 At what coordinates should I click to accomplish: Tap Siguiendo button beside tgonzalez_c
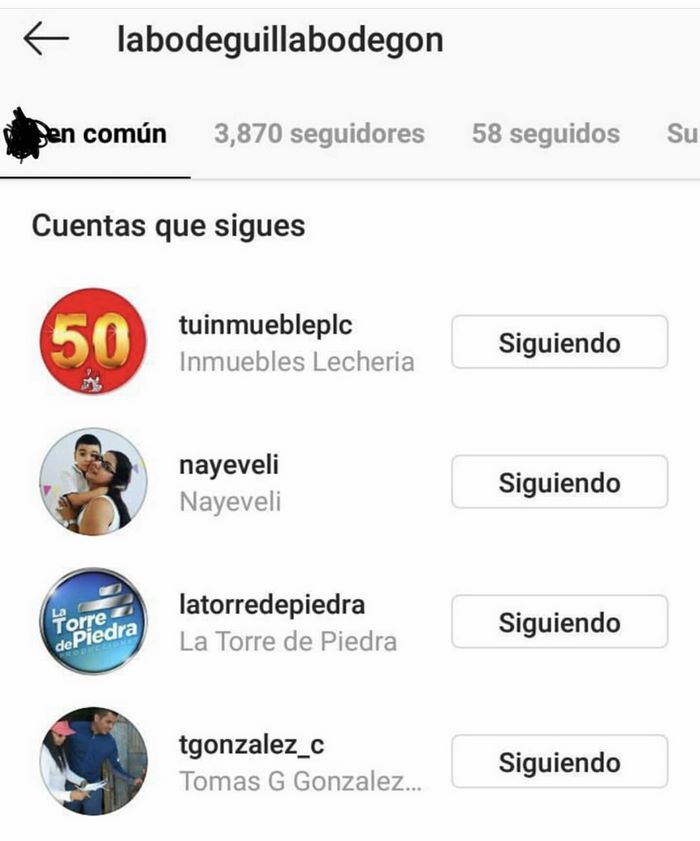559,763
